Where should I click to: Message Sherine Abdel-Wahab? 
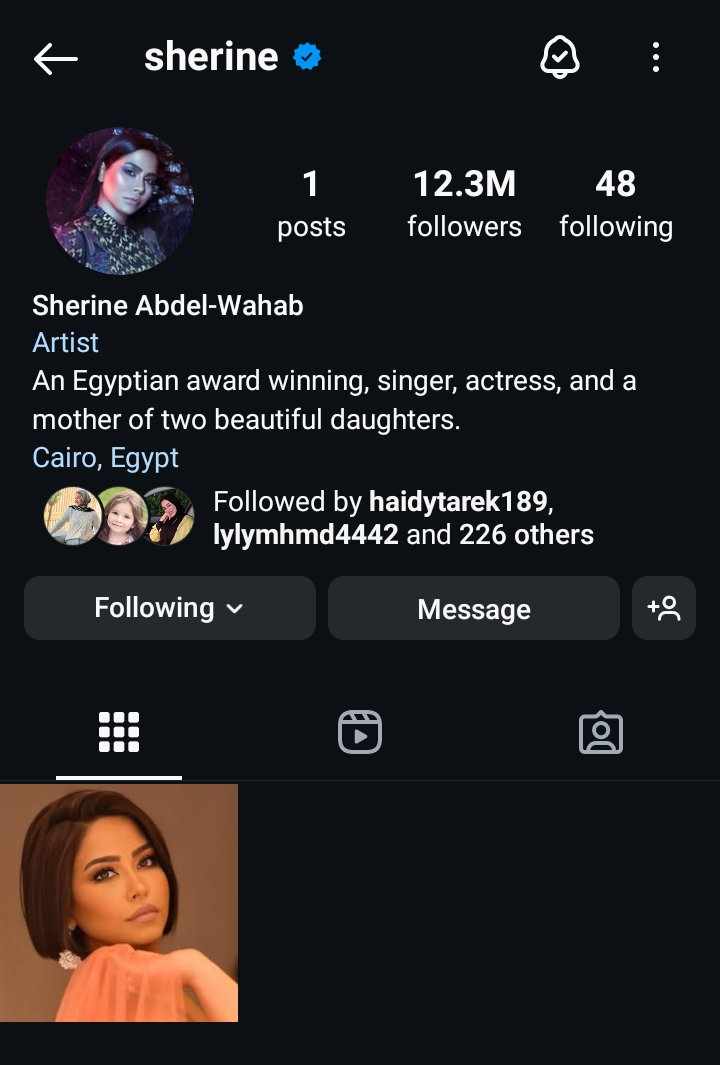point(473,609)
